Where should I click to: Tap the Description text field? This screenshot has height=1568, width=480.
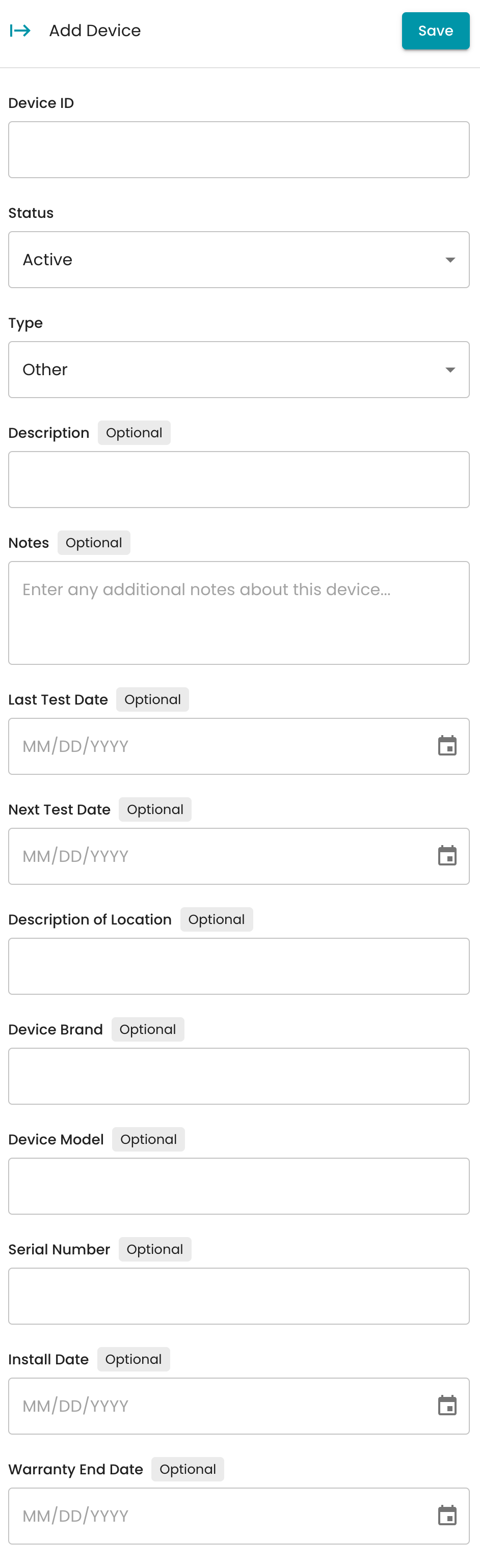coord(239,480)
